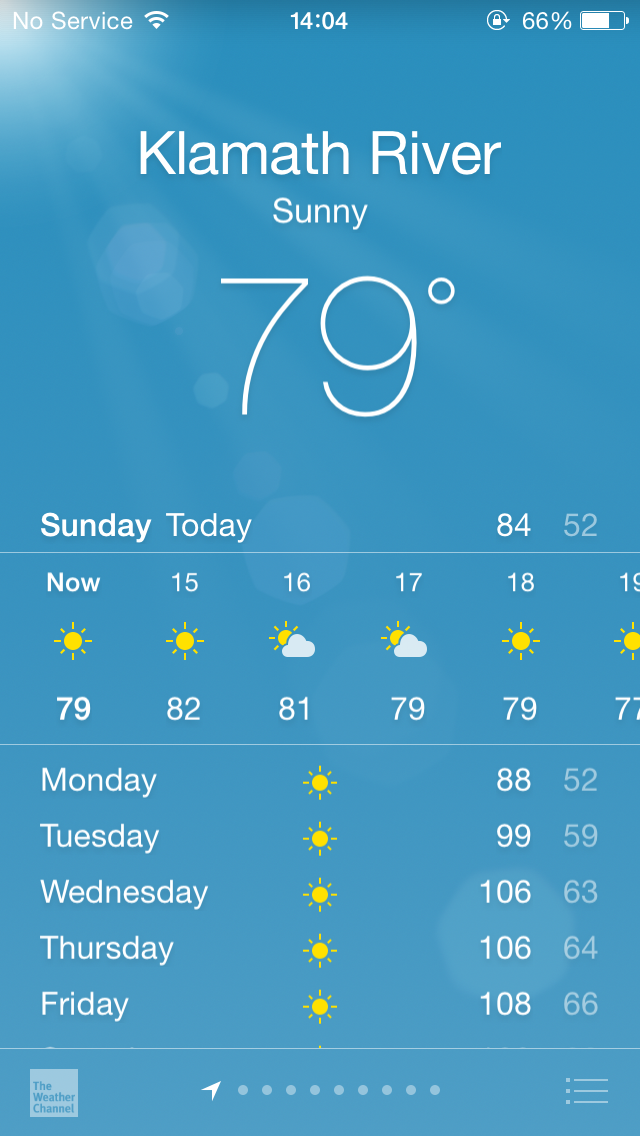Tap the page indicator dots
The image size is (640, 1136).
pos(338,1091)
